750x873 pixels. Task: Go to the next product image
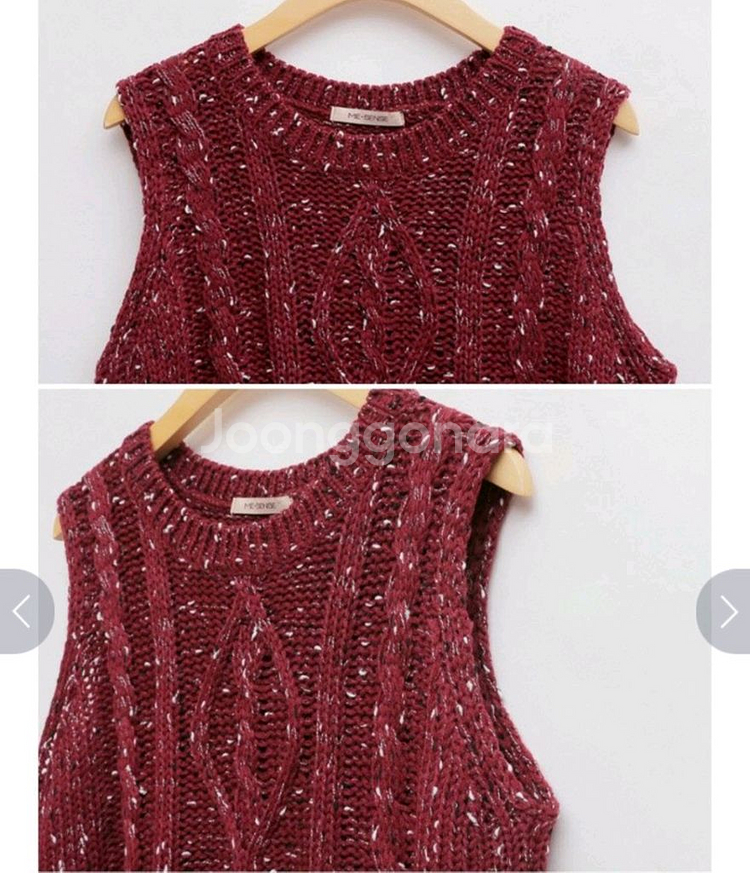coord(727,611)
